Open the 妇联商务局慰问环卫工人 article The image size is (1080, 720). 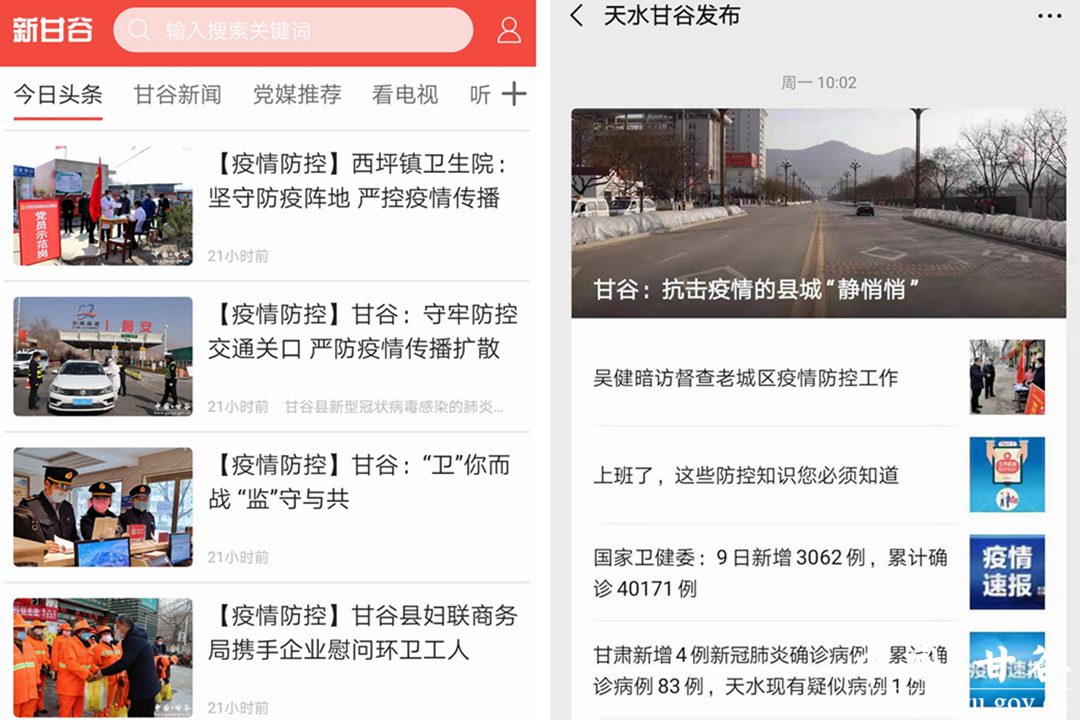(362, 633)
